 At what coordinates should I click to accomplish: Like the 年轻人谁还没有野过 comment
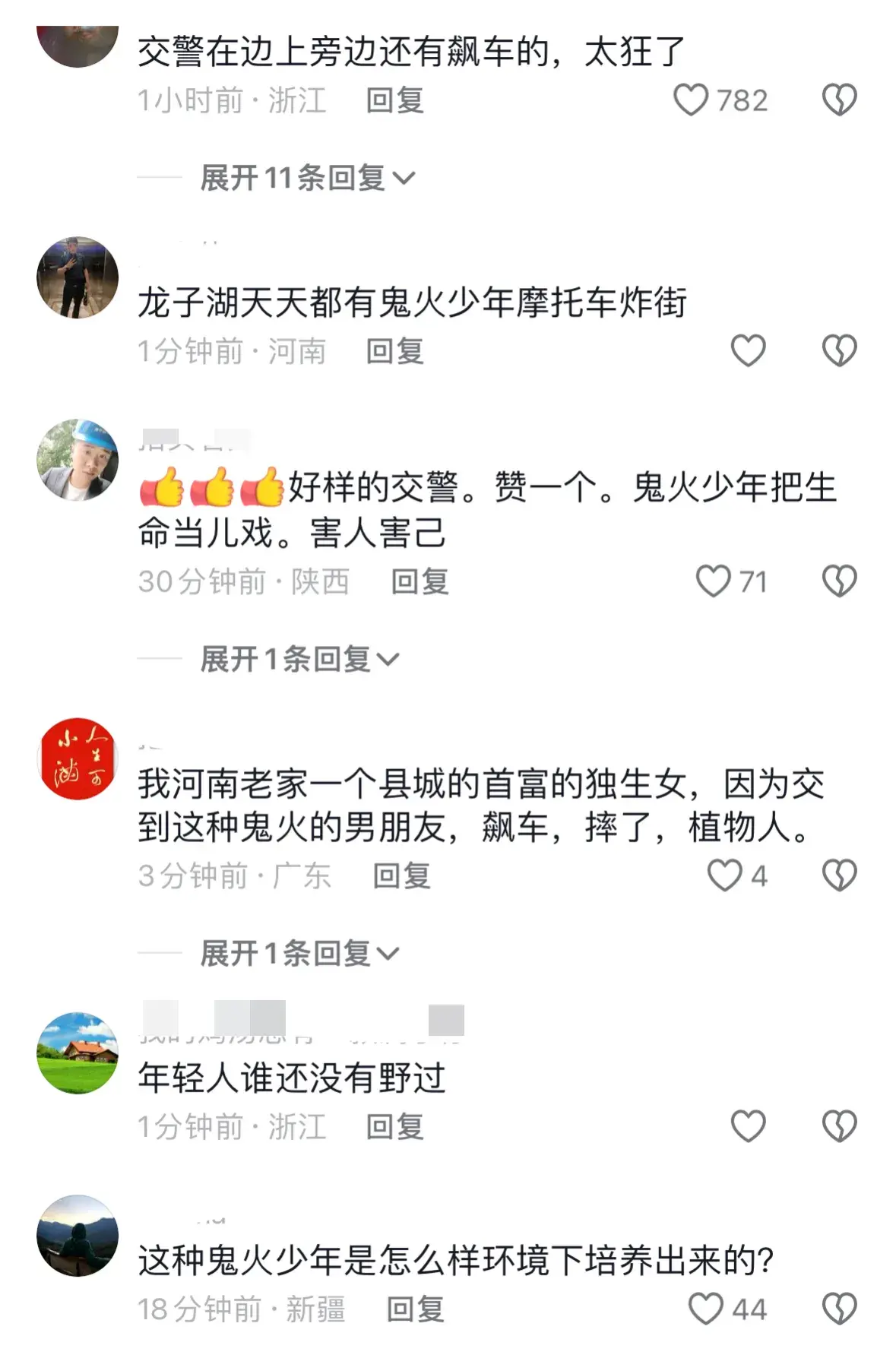click(x=748, y=1126)
